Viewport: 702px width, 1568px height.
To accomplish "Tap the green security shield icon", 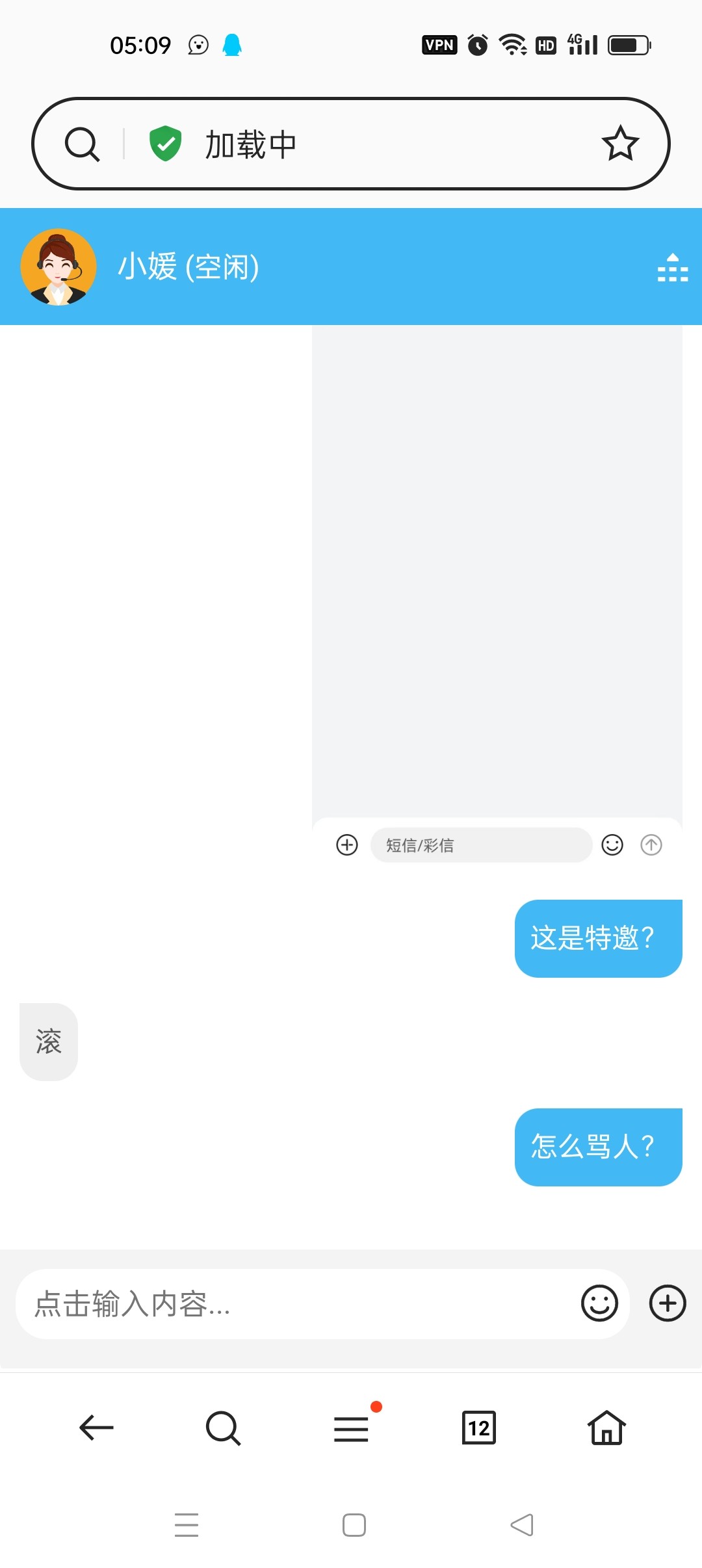I will coord(165,144).
